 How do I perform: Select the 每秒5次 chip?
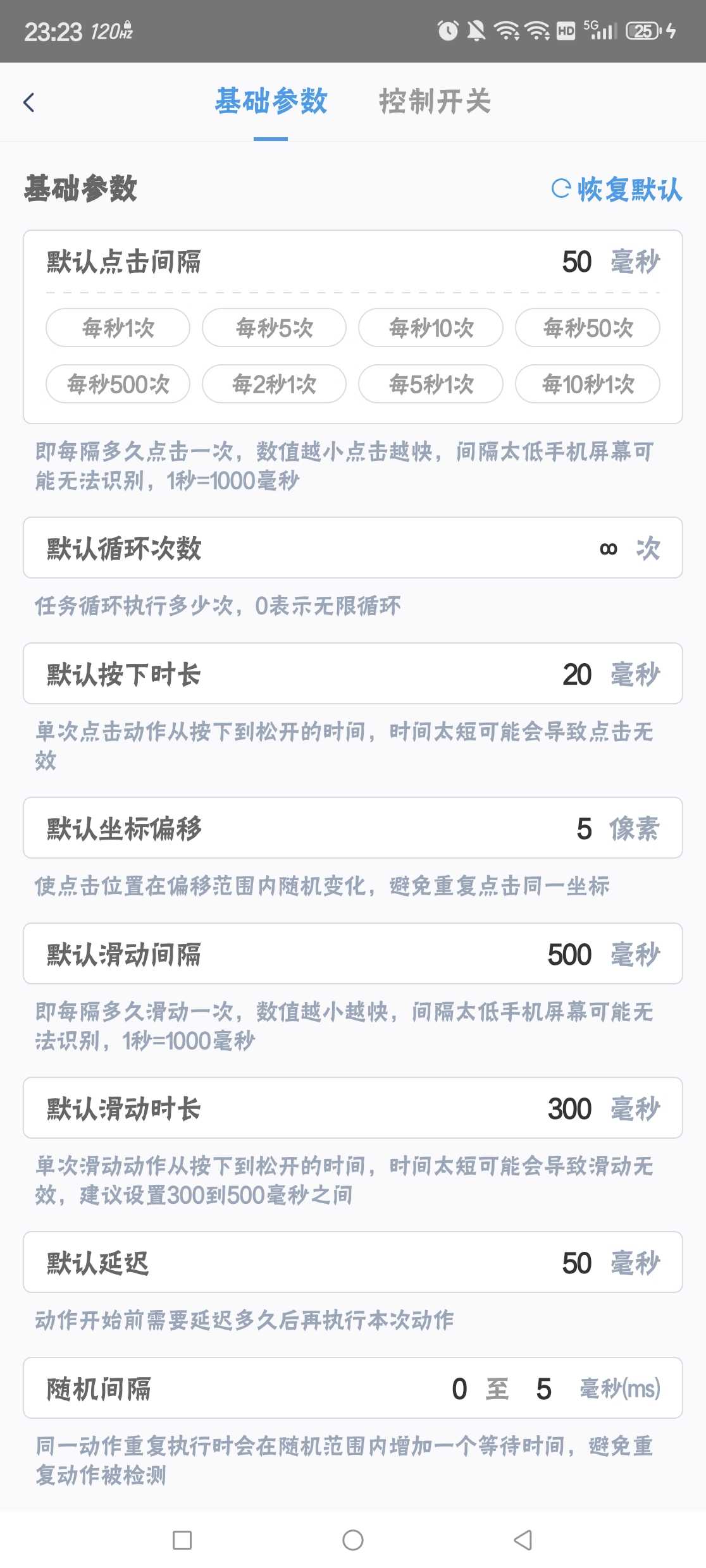(x=274, y=328)
